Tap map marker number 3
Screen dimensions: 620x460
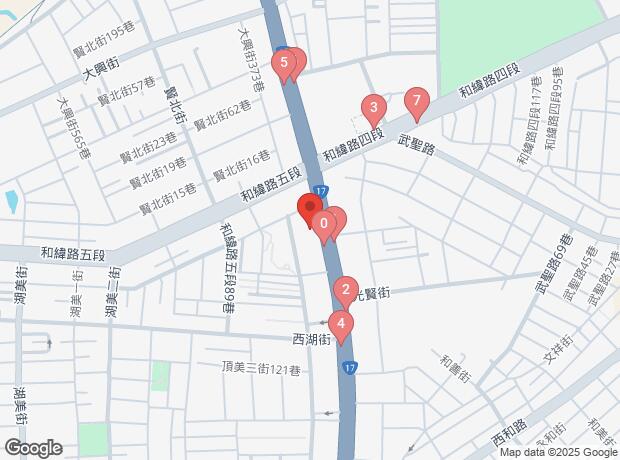(373, 108)
